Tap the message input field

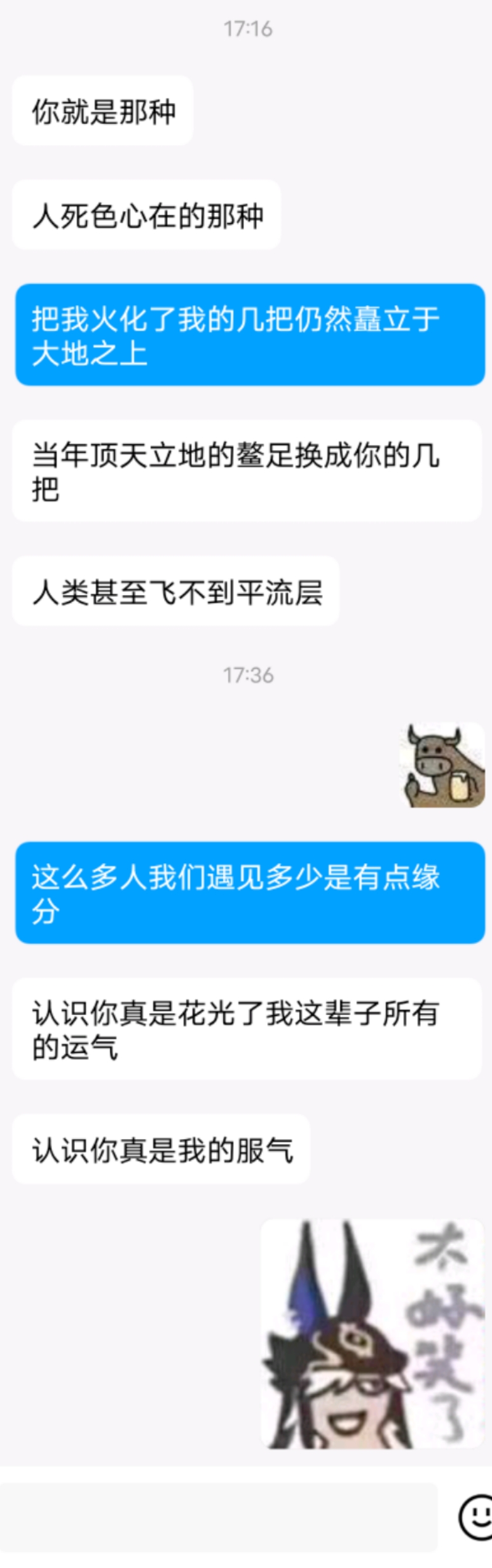(x=218, y=1517)
